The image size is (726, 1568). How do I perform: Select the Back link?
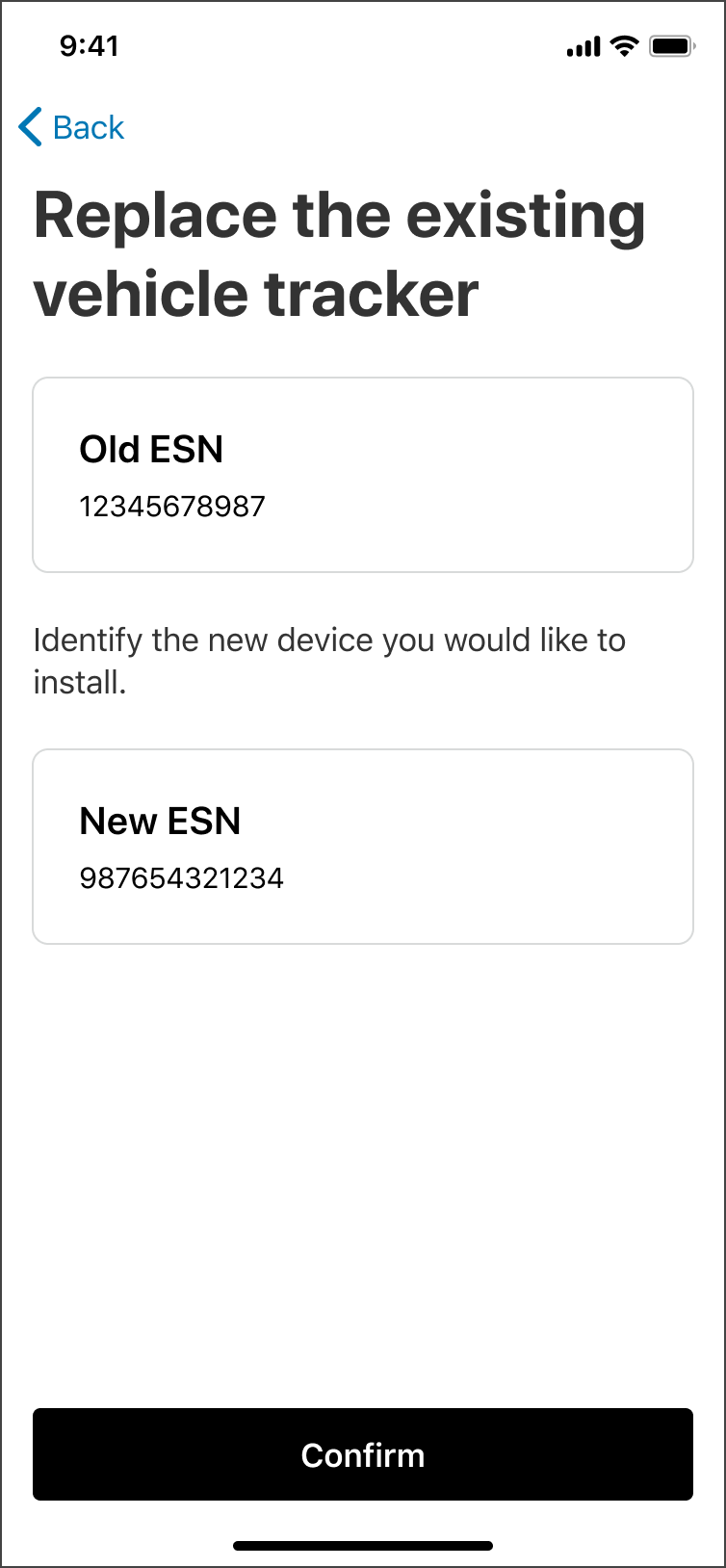pos(89,127)
